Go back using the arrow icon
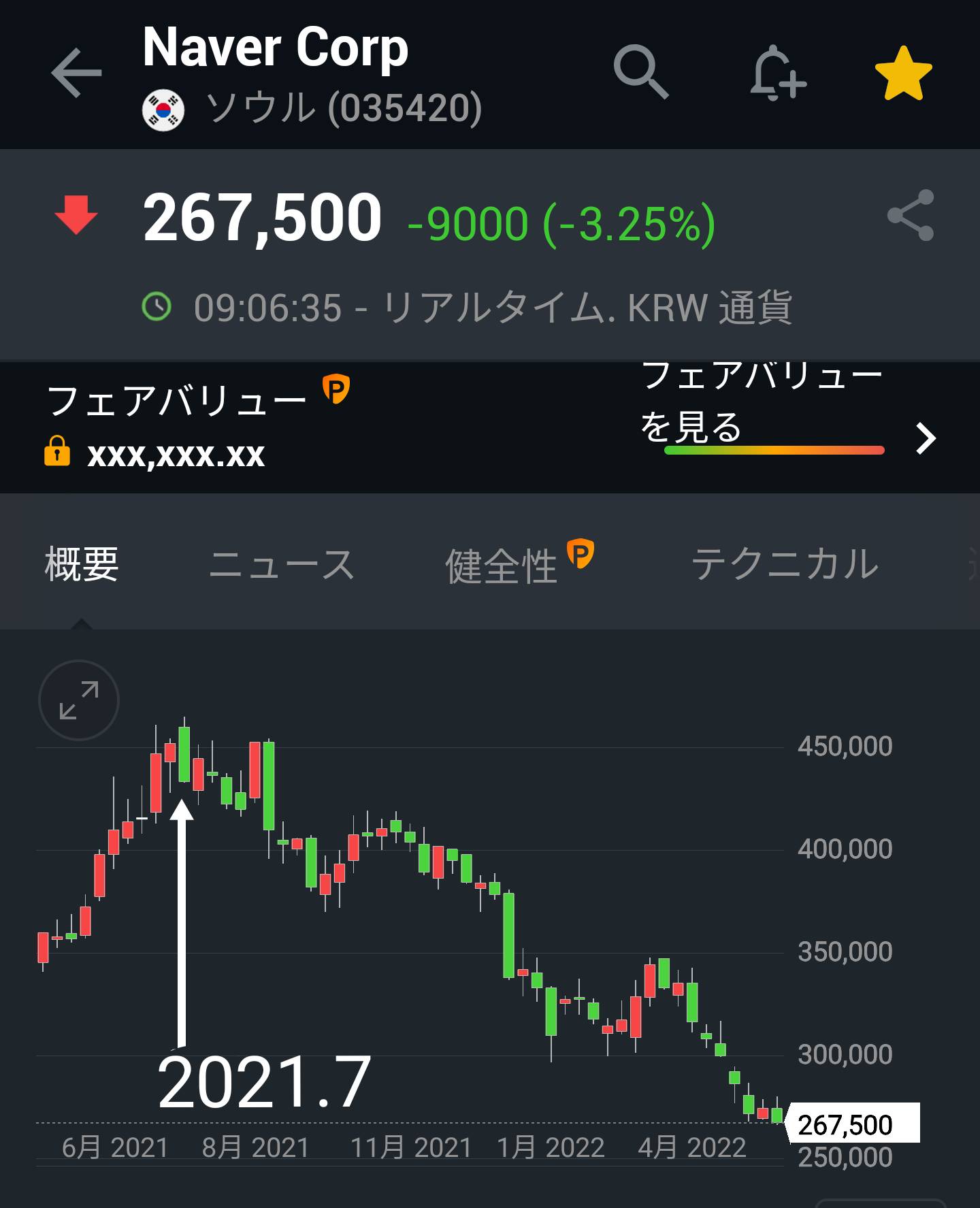 click(76, 73)
